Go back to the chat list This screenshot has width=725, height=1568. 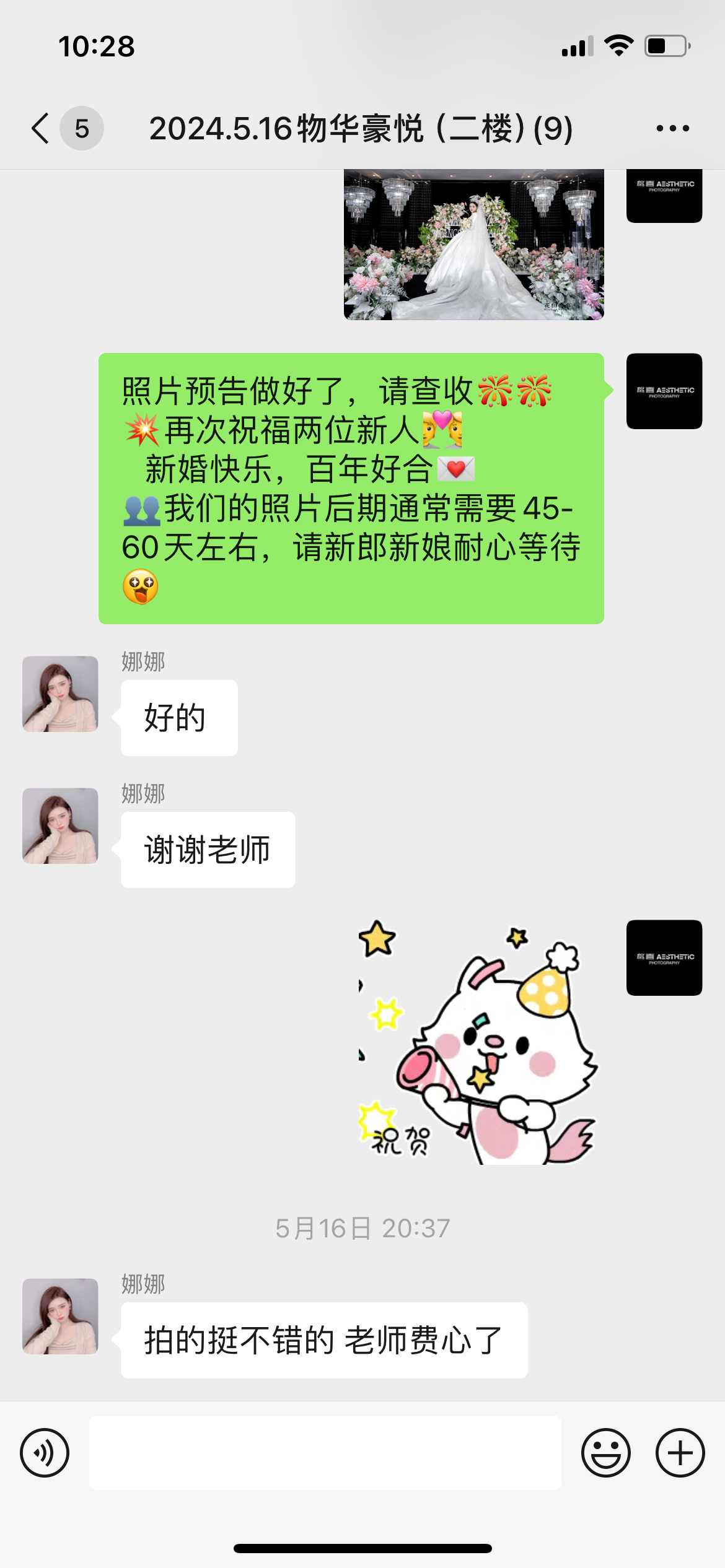(41, 129)
